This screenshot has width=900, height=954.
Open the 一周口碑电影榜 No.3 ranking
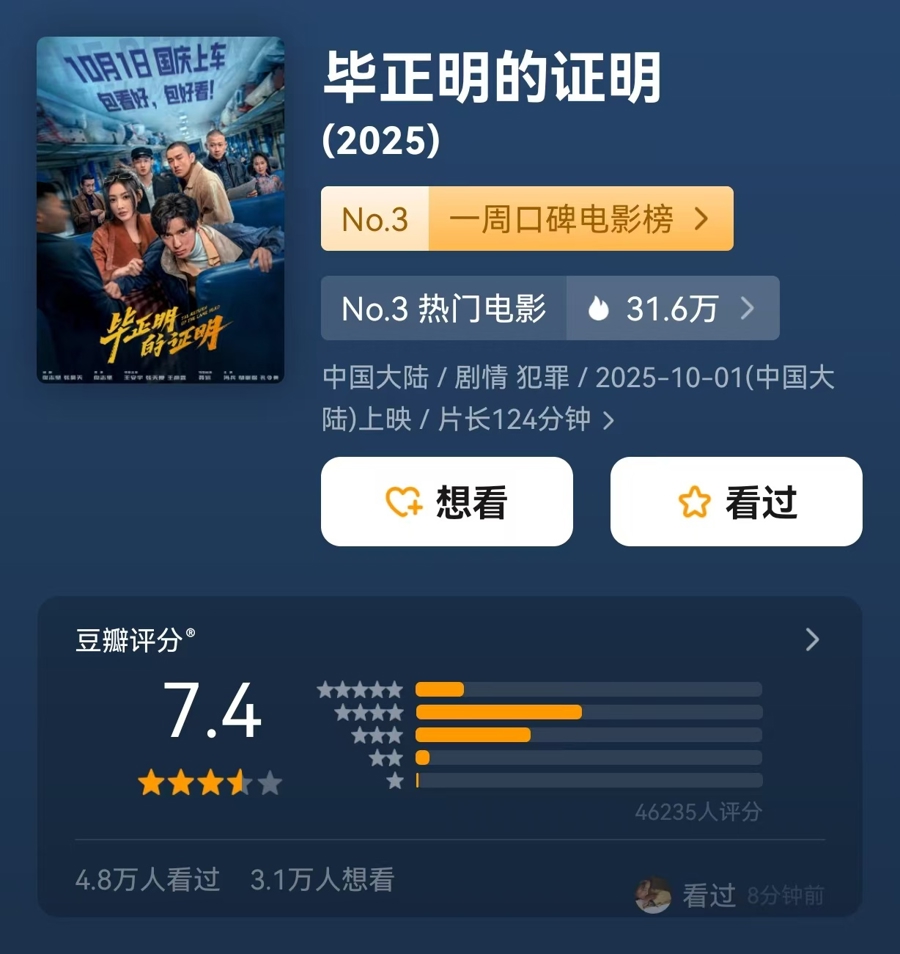(x=527, y=218)
